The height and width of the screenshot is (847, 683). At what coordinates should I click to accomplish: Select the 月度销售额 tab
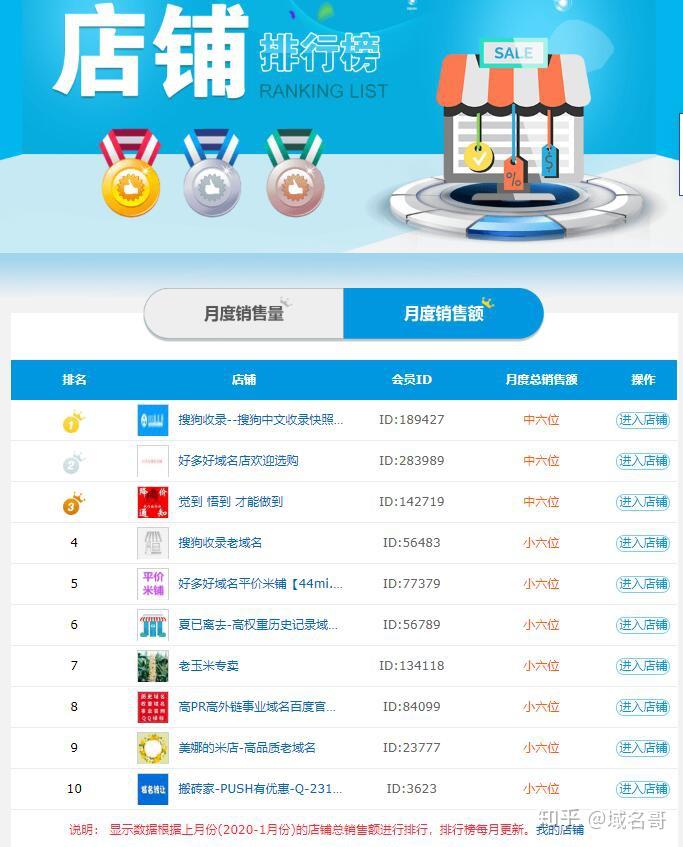(443, 314)
